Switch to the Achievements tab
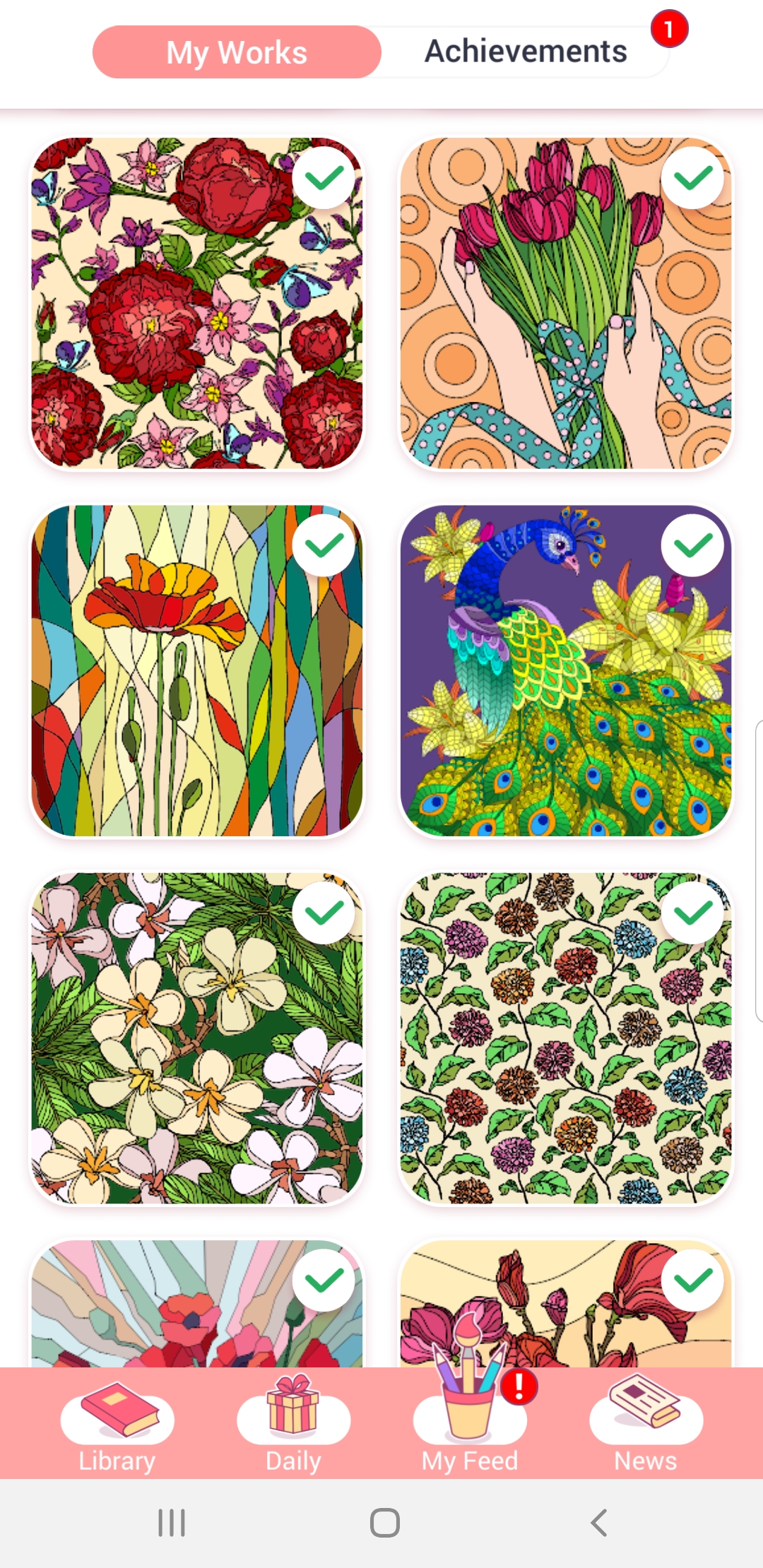Viewport: 763px width, 1568px height. coord(526,52)
